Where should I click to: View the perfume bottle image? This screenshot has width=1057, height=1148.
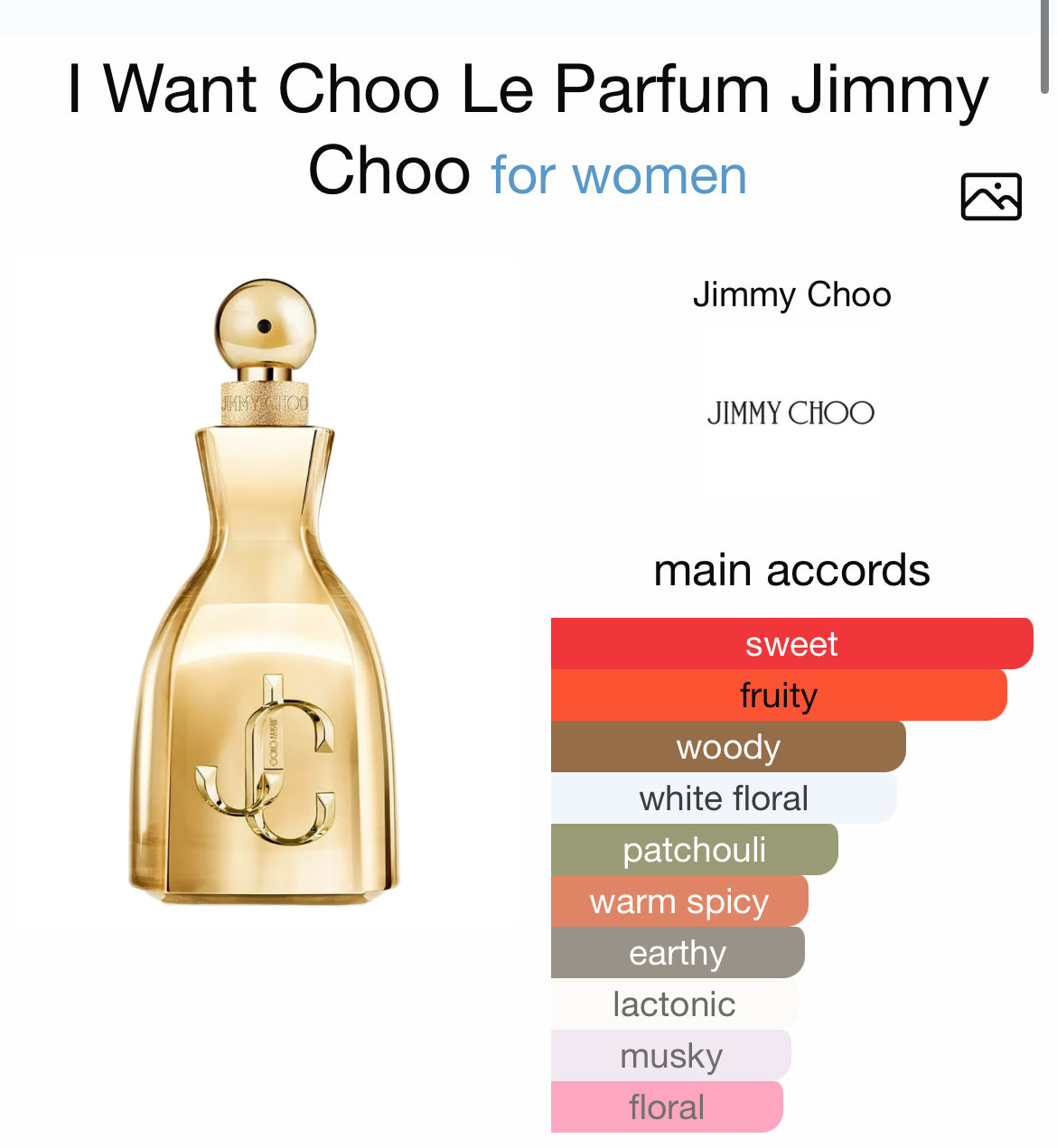tap(266, 592)
